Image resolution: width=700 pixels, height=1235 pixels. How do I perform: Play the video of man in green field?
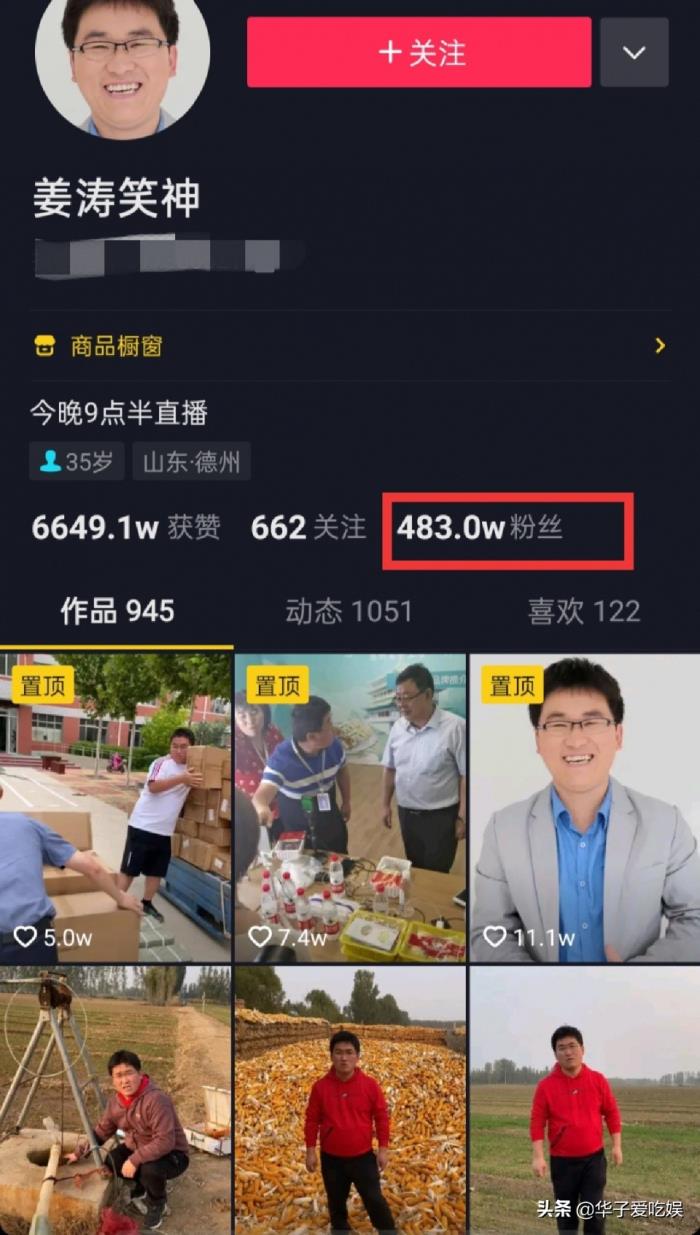tap(584, 1100)
